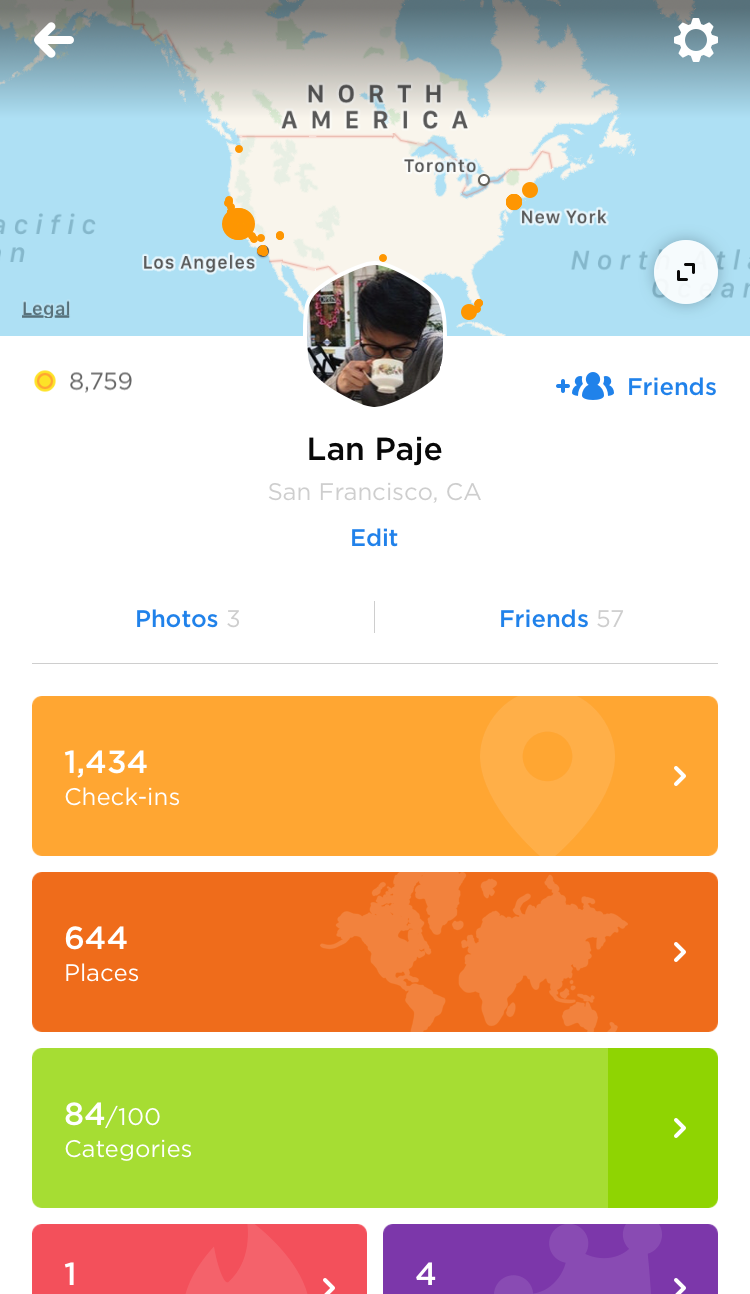
Task: Open the 644 Places card
Action: 375,952
